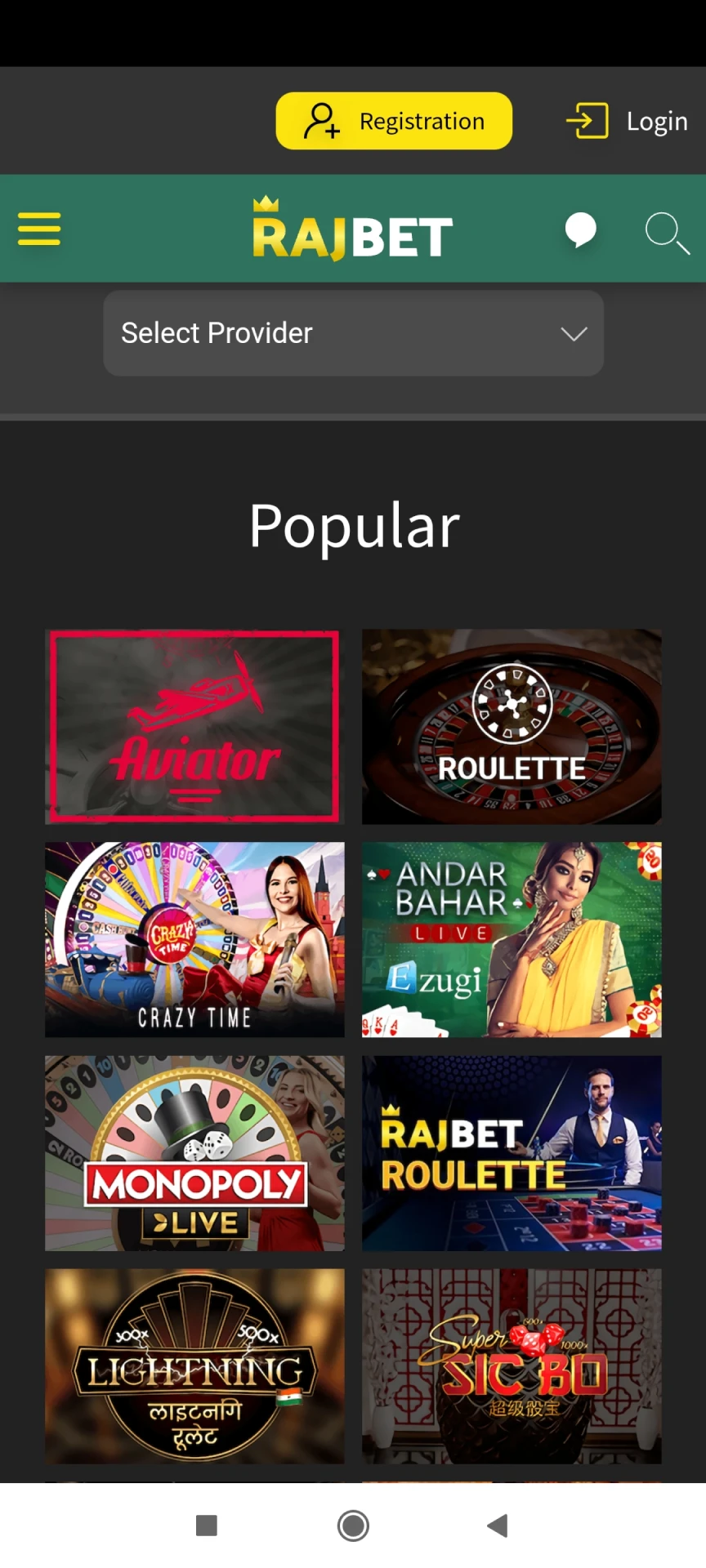Open the Monopoly Live game
This screenshot has width=706, height=1568.
[194, 1153]
